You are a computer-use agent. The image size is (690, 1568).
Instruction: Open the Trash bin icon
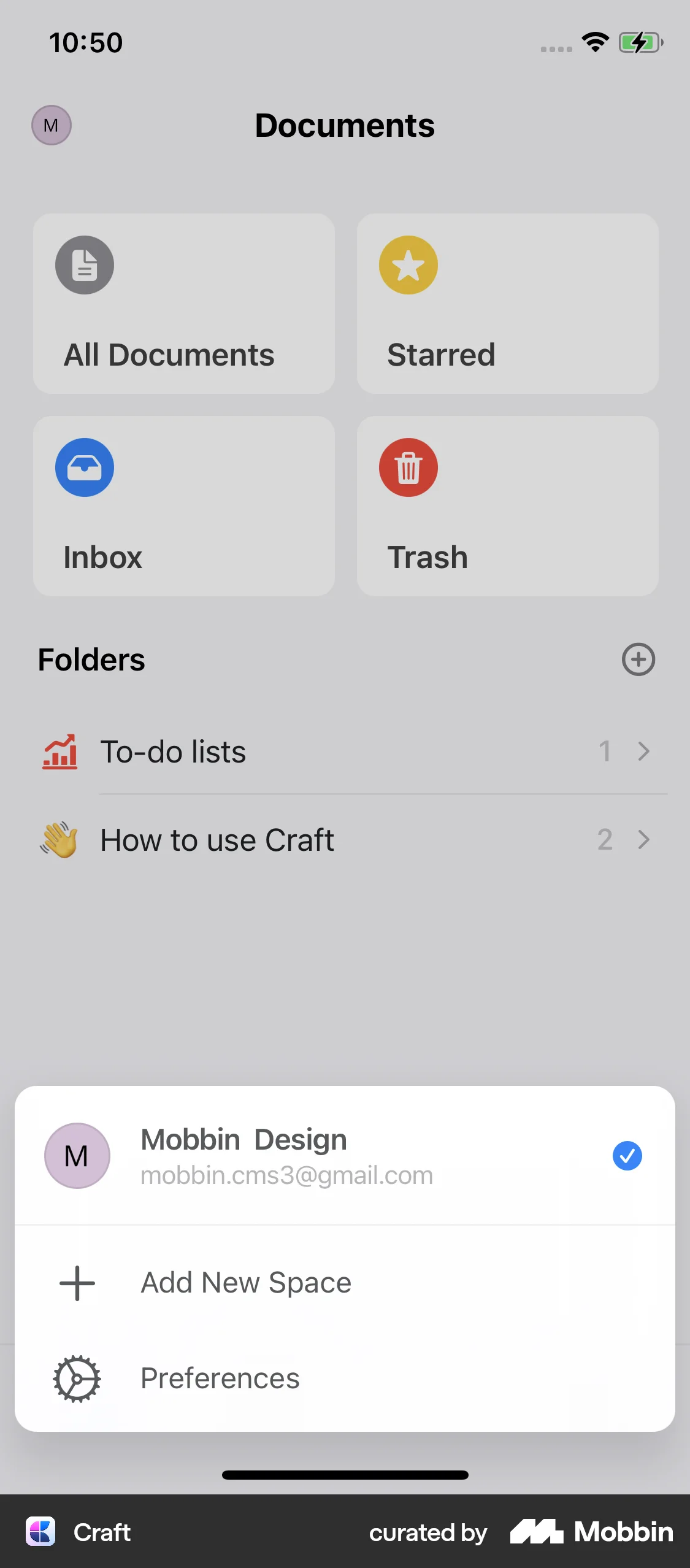pos(408,467)
